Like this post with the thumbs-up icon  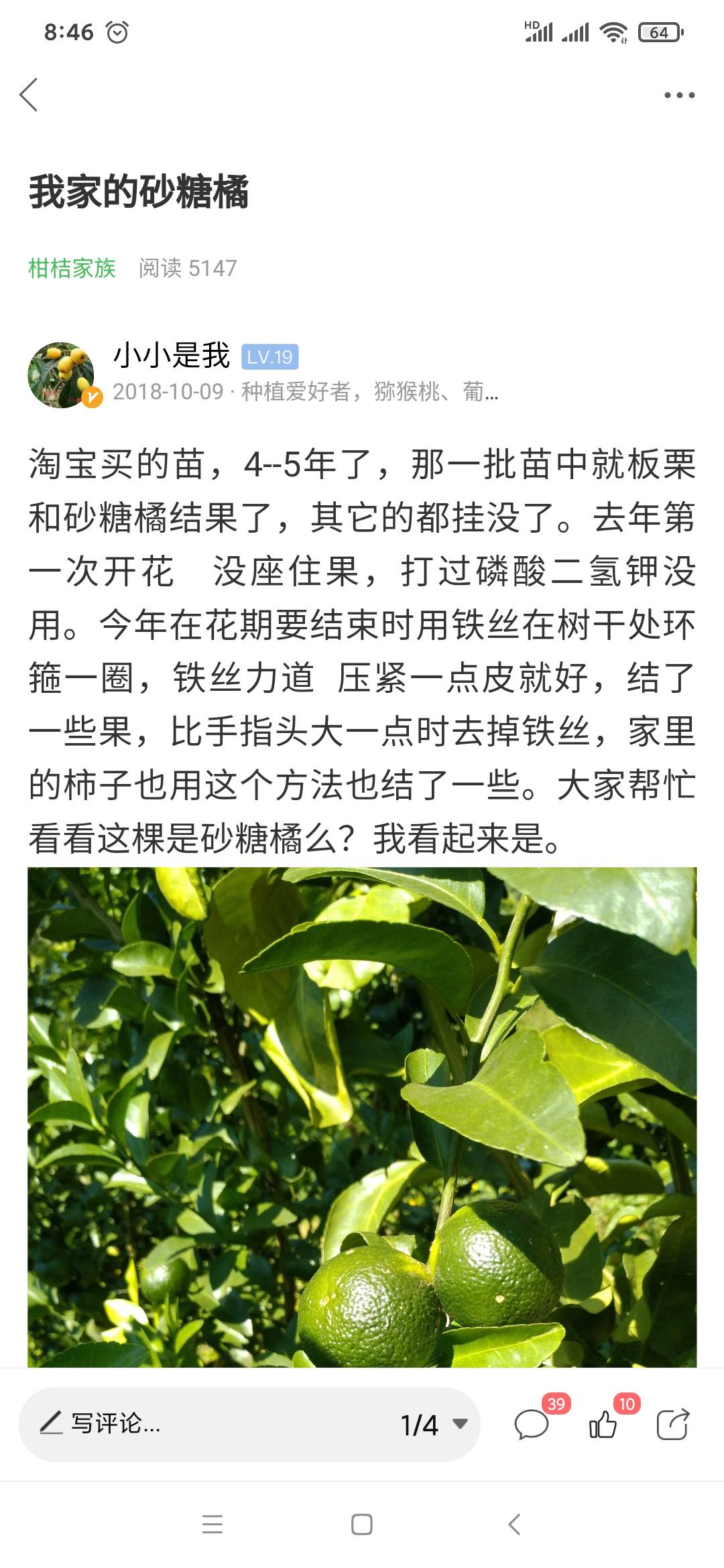(x=603, y=1424)
